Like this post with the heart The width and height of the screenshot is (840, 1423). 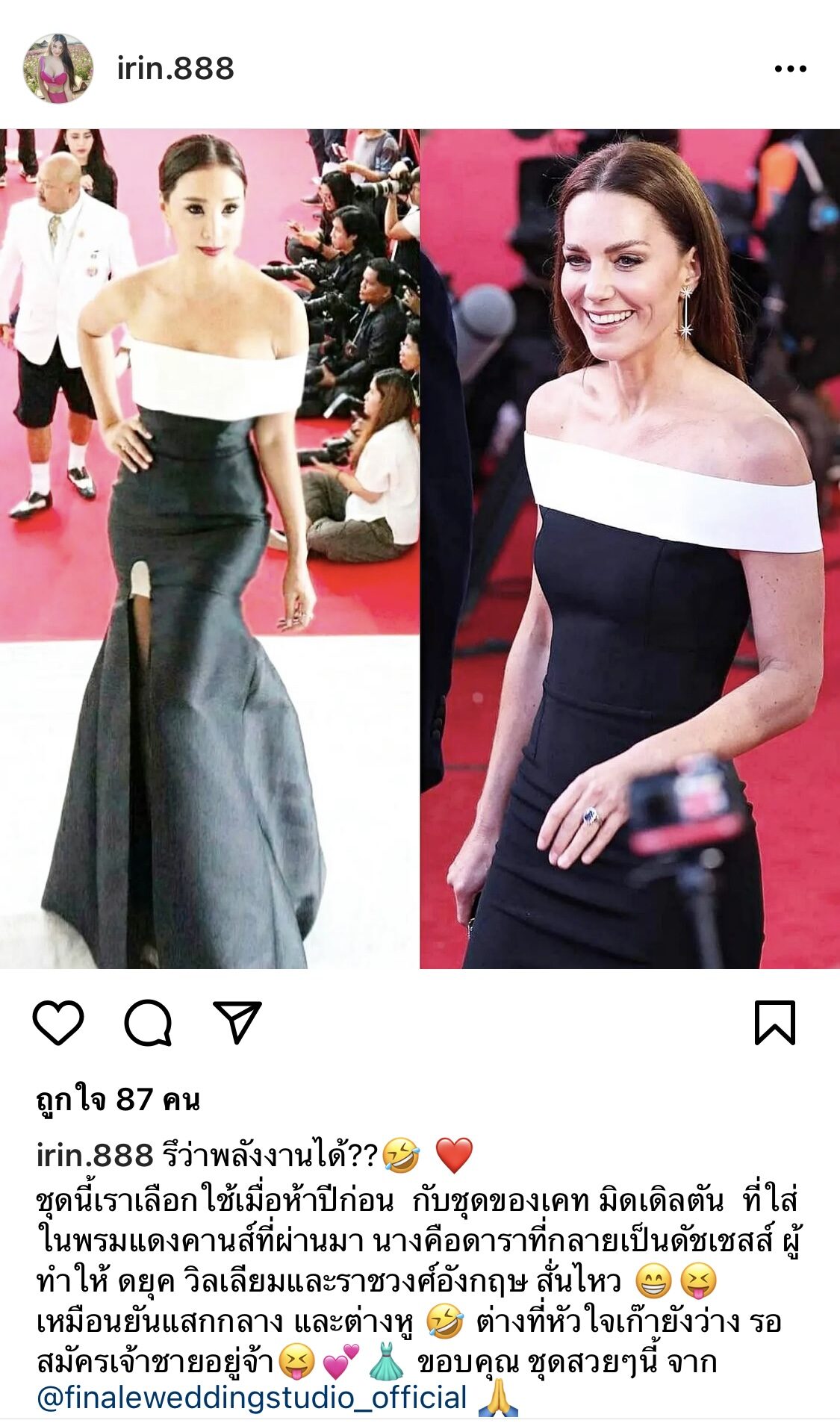(58, 1023)
